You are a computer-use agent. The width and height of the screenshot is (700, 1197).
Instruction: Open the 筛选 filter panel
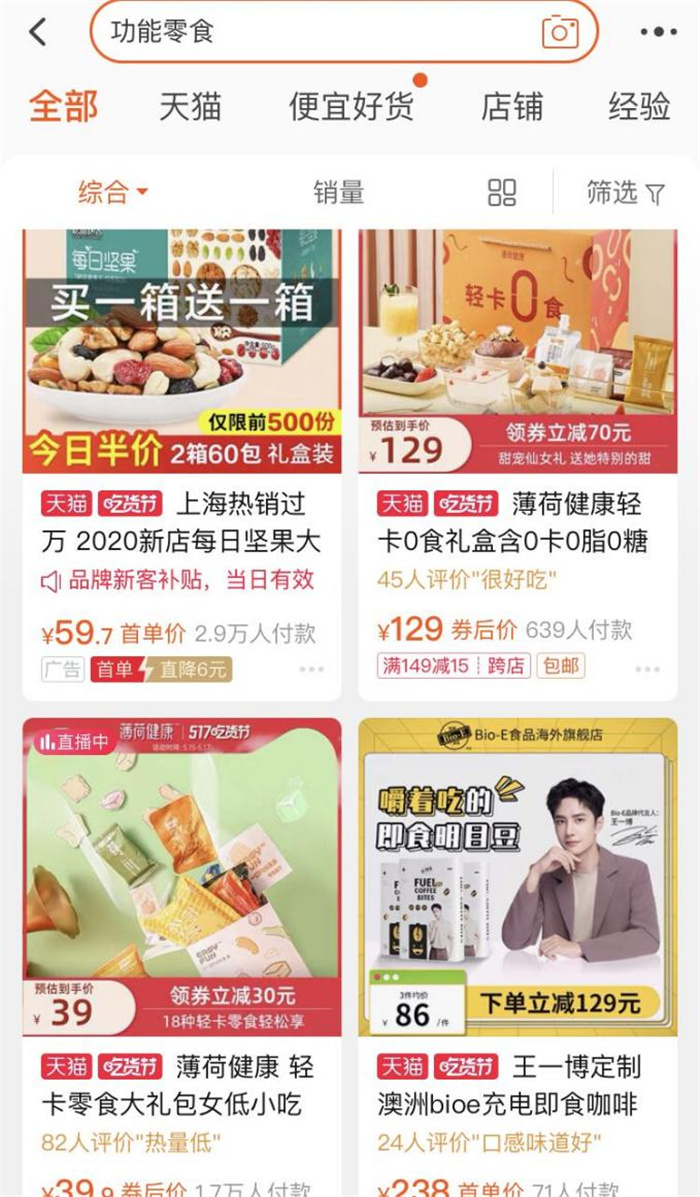coord(625,192)
